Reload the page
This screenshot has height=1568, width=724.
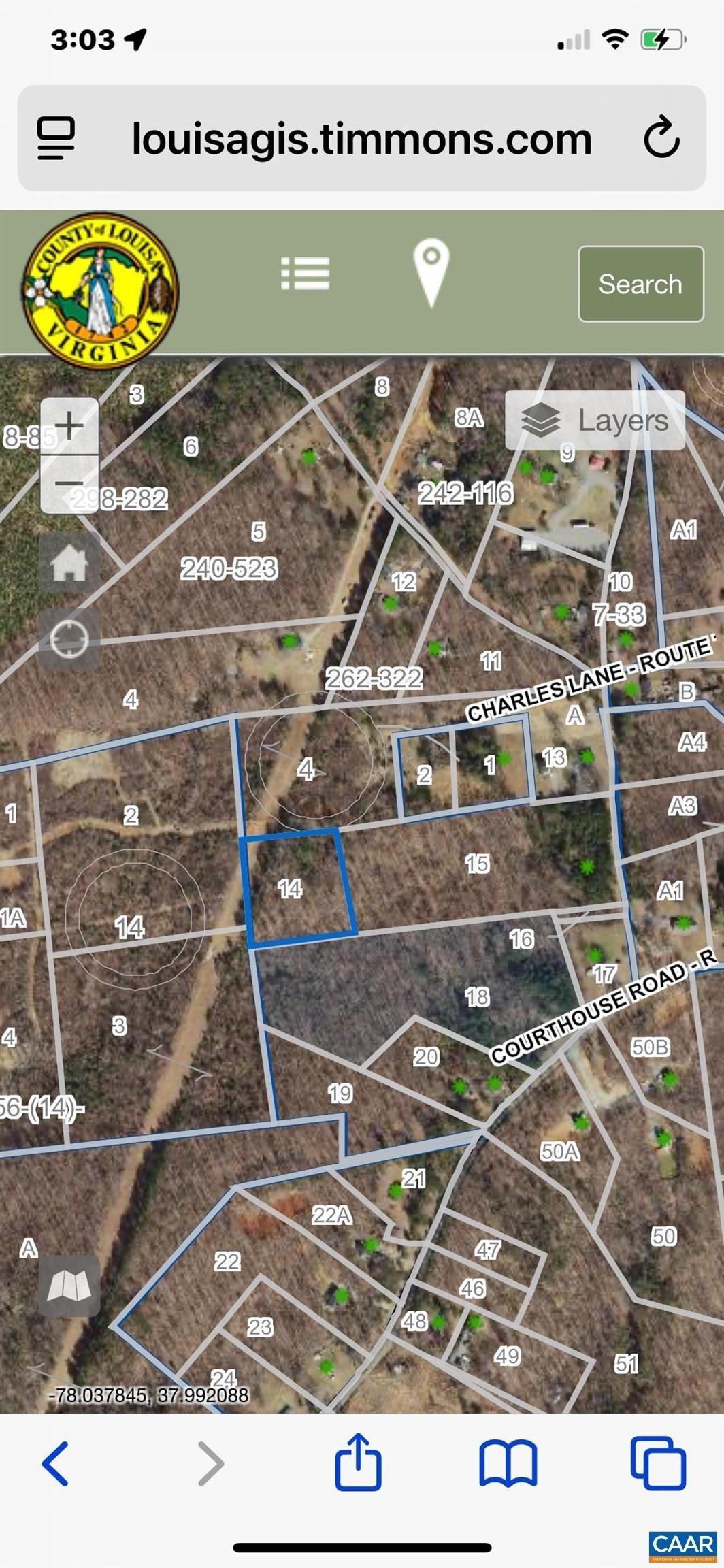661,137
